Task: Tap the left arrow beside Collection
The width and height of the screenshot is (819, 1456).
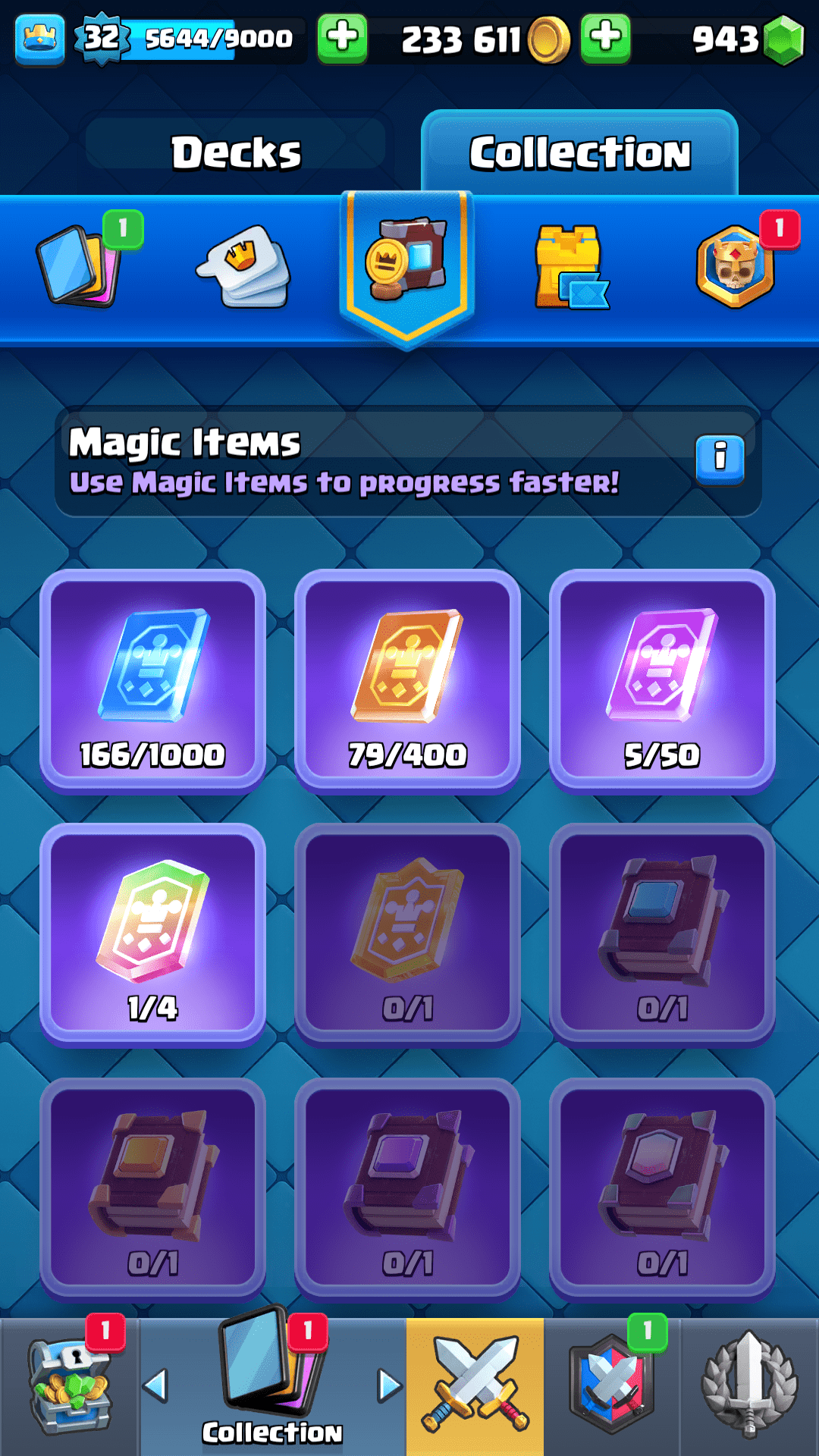Action: tap(155, 1385)
